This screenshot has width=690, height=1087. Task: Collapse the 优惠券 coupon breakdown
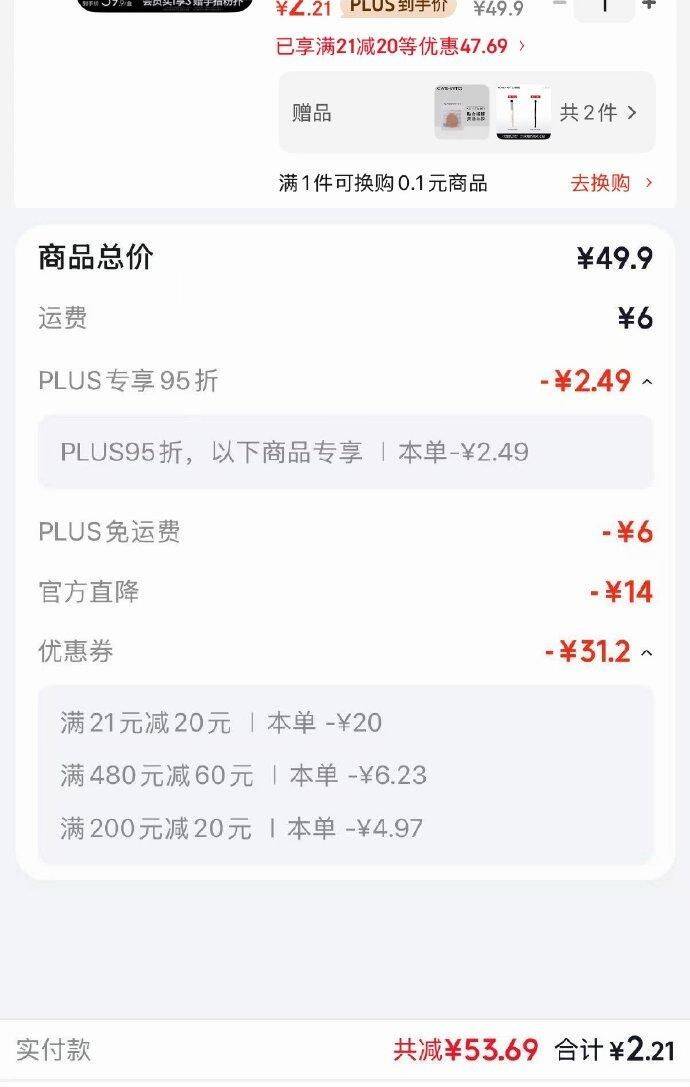[647, 653]
